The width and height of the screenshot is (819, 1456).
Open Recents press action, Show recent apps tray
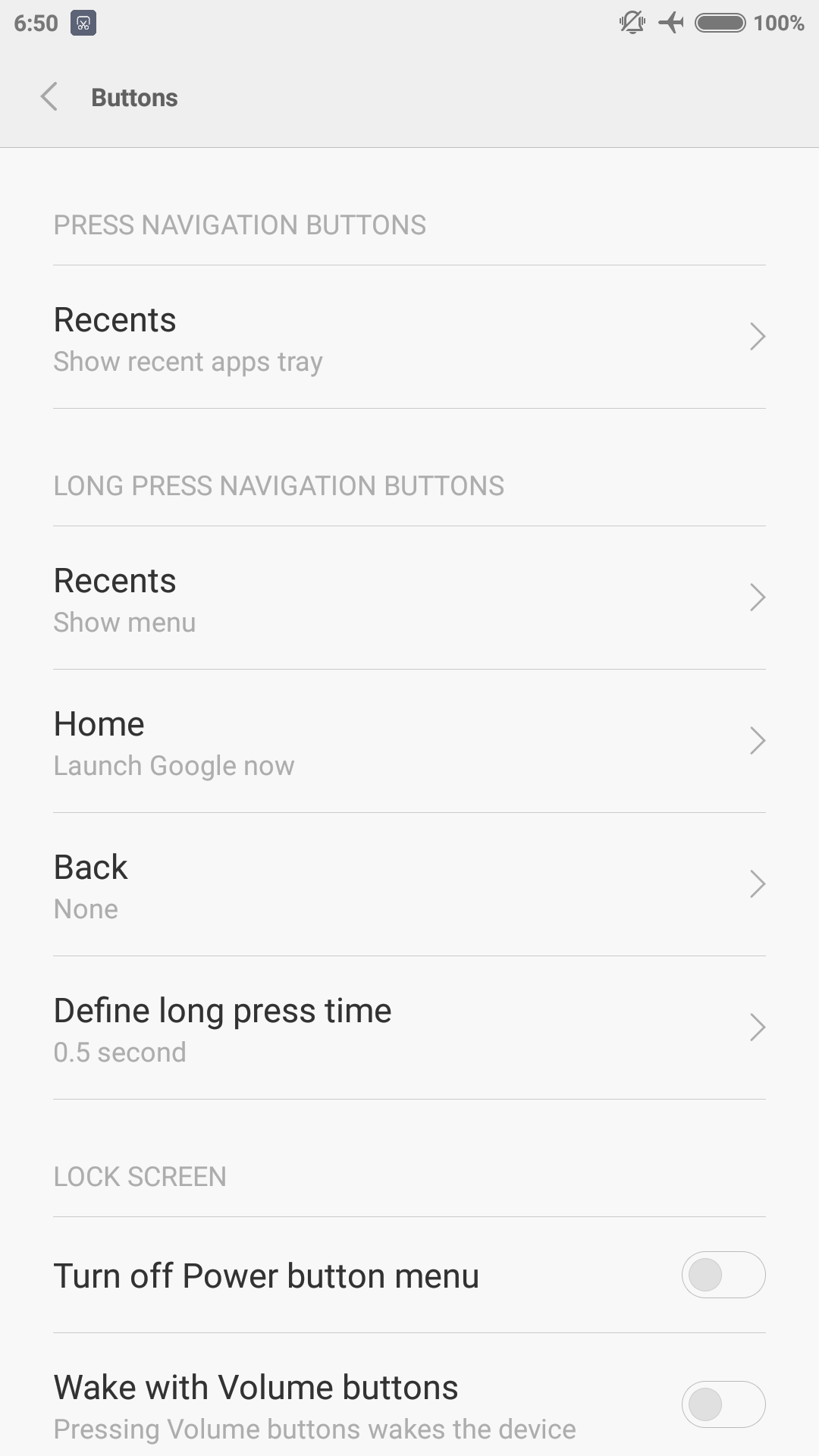[x=409, y=337]
